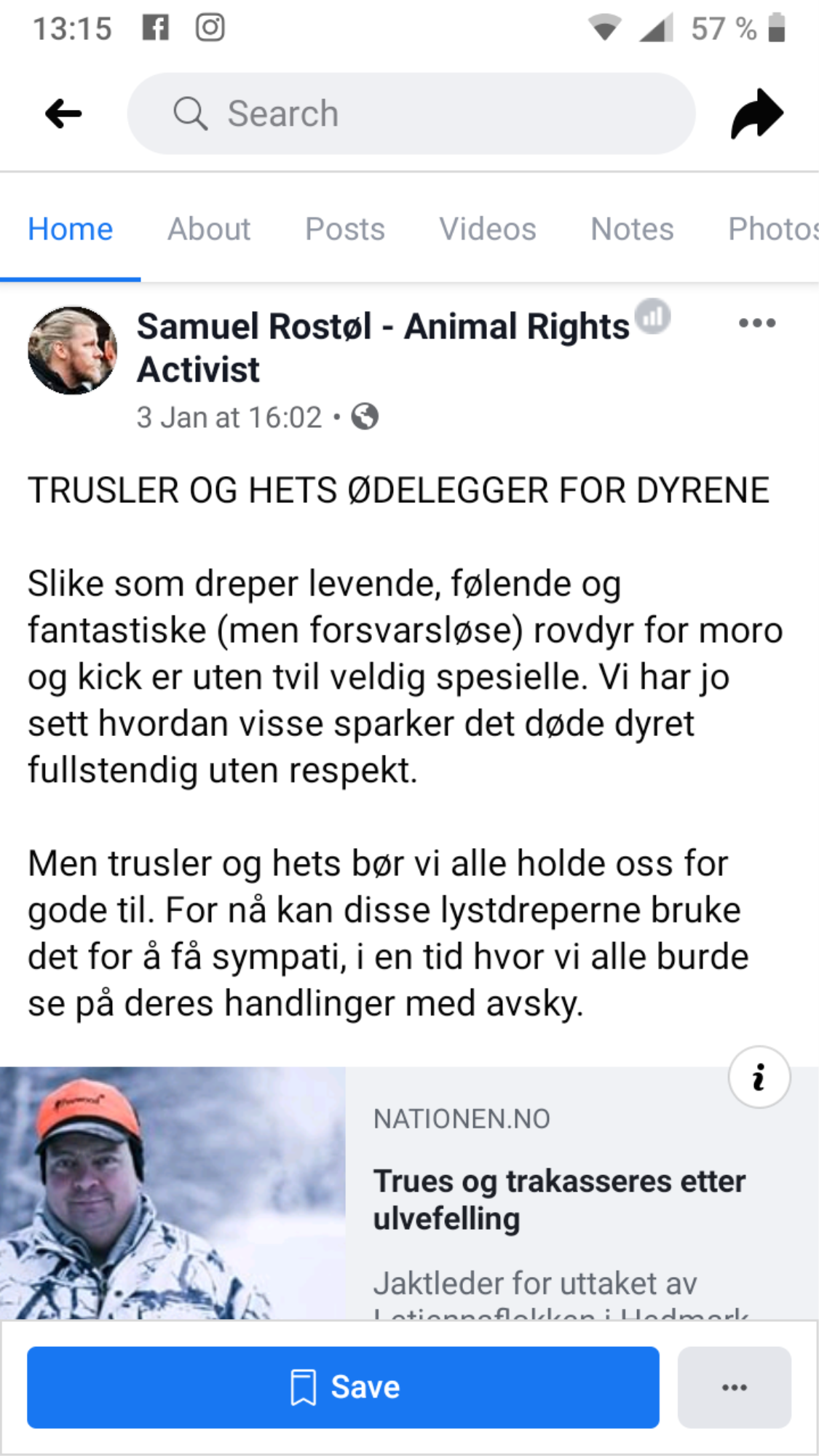The width and height of the screenshot is (819, 1456).
Task: Share this page with the arrow icon
Action: [757, 114]
